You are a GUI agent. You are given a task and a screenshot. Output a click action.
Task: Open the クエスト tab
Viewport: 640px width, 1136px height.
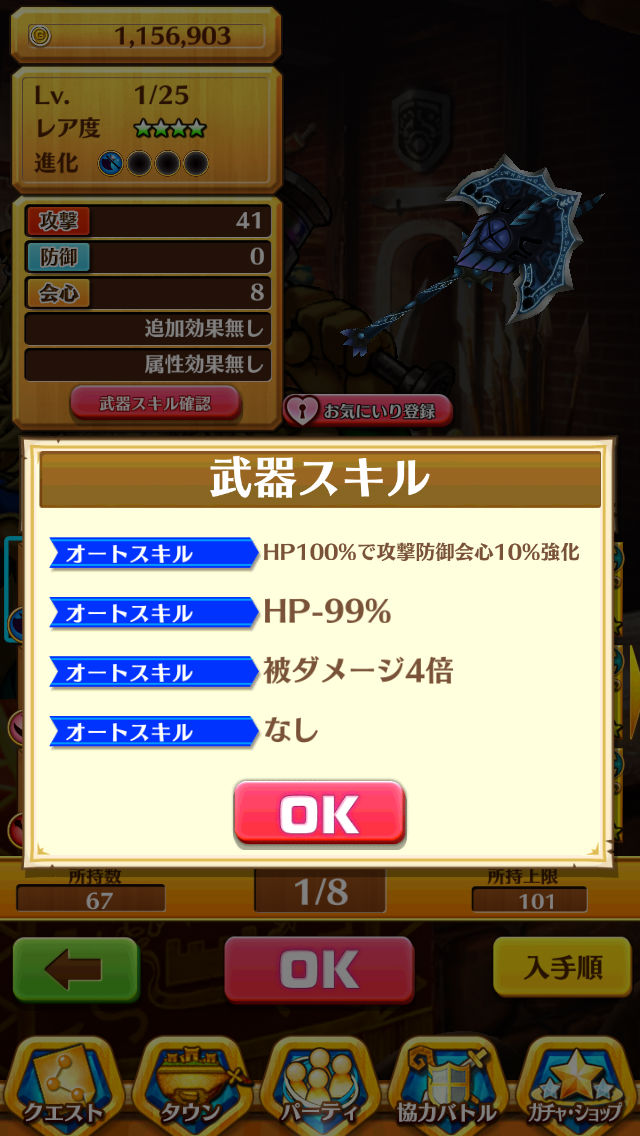[62, 1085]
